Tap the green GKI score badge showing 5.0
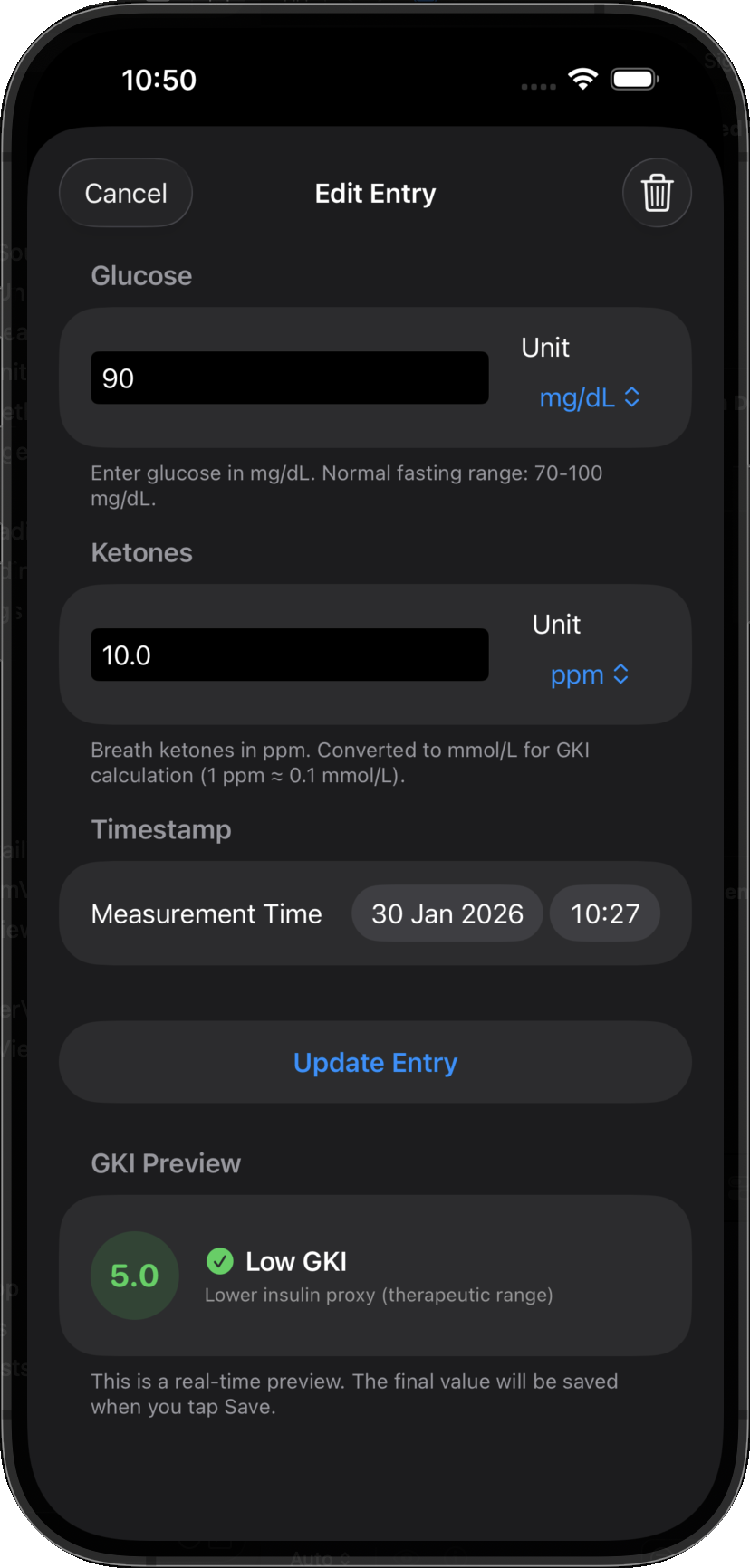Viewport: 750px width, 1568px height. (x=134, y=1276)
